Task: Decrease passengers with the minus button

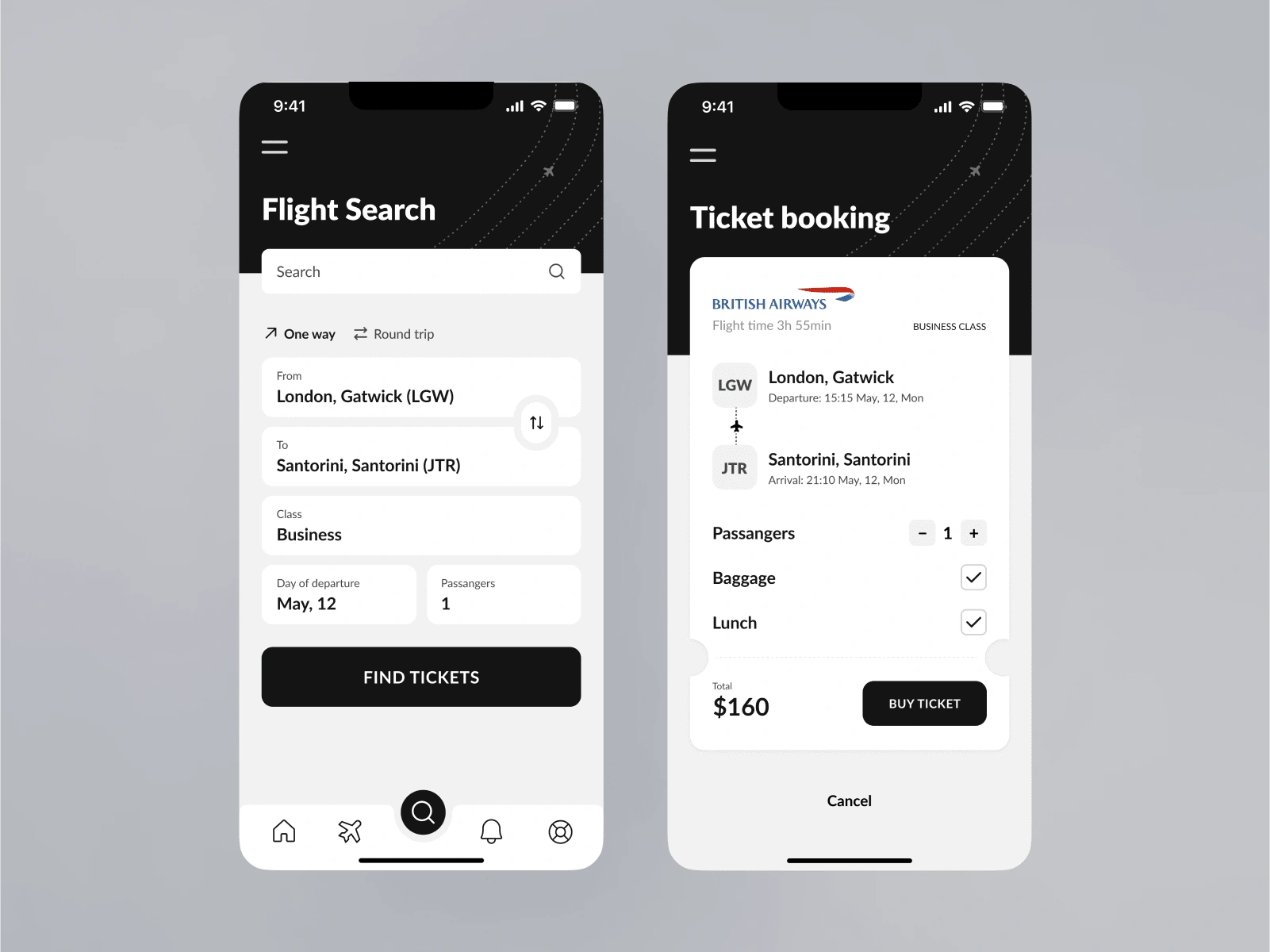Action: pos(922,533)
